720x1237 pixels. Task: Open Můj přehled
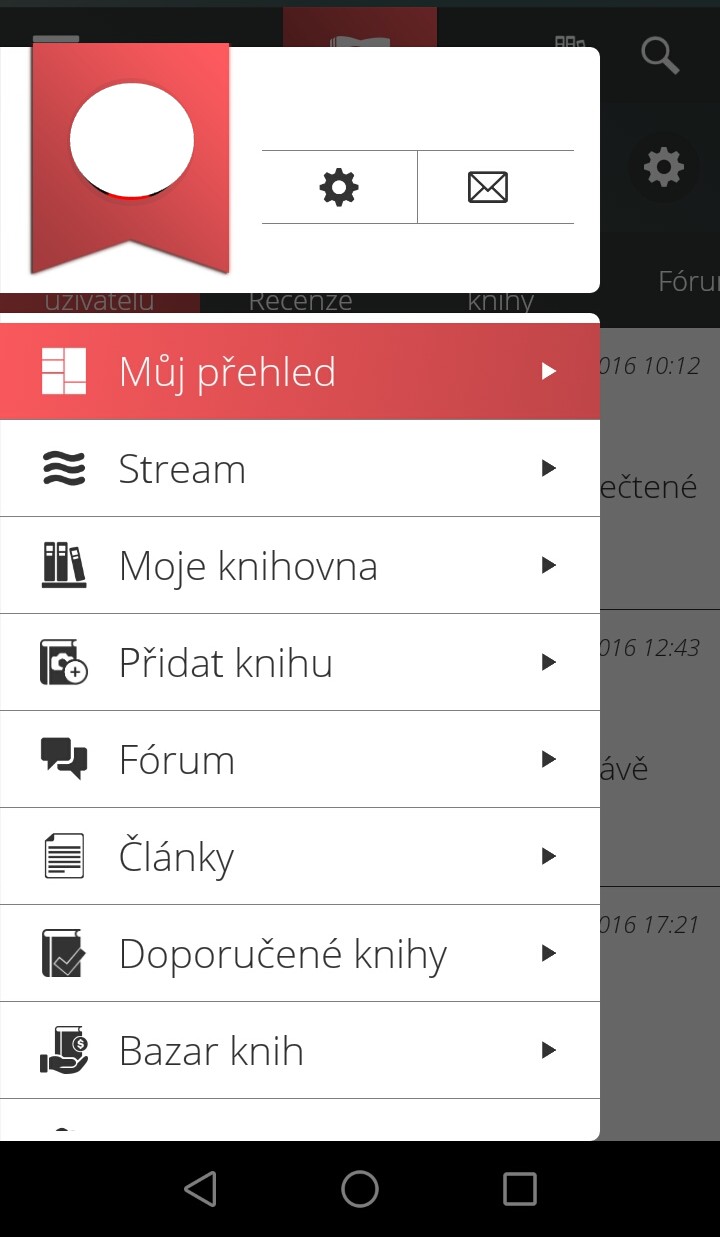pyautogui.click(x=300, y=371)
